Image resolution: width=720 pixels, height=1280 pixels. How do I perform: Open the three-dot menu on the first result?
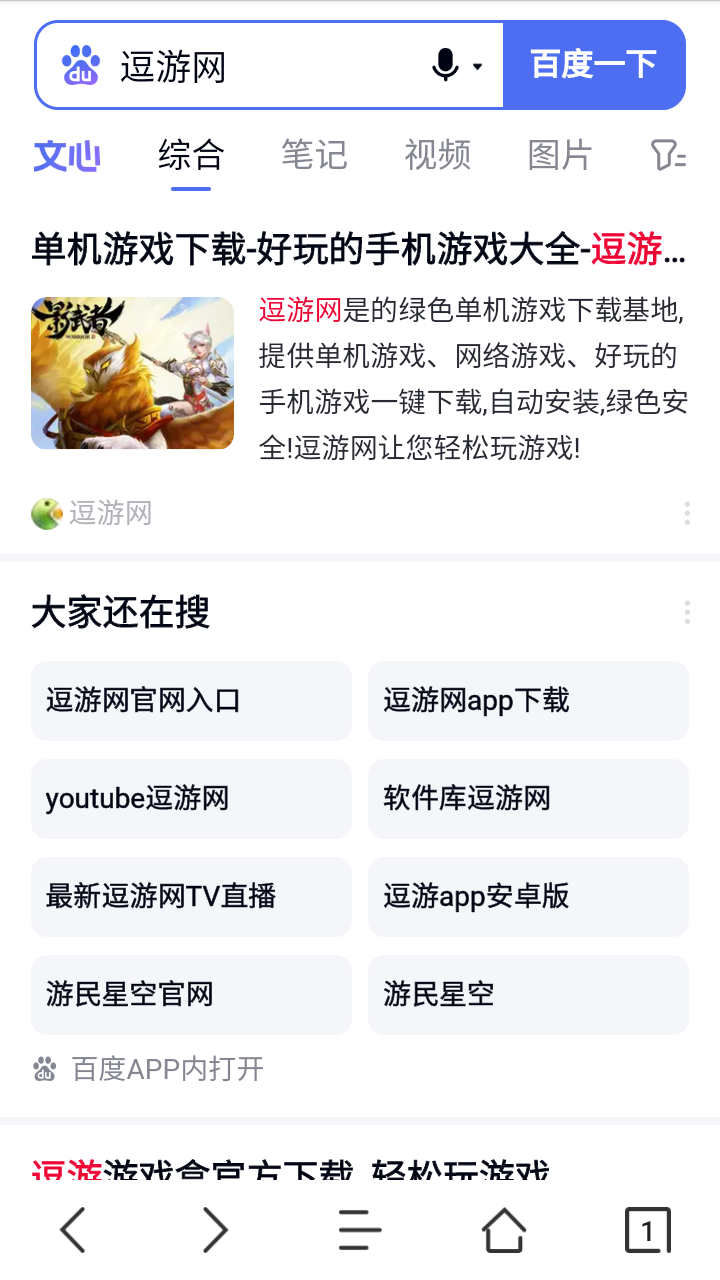(x=687, y=513)
